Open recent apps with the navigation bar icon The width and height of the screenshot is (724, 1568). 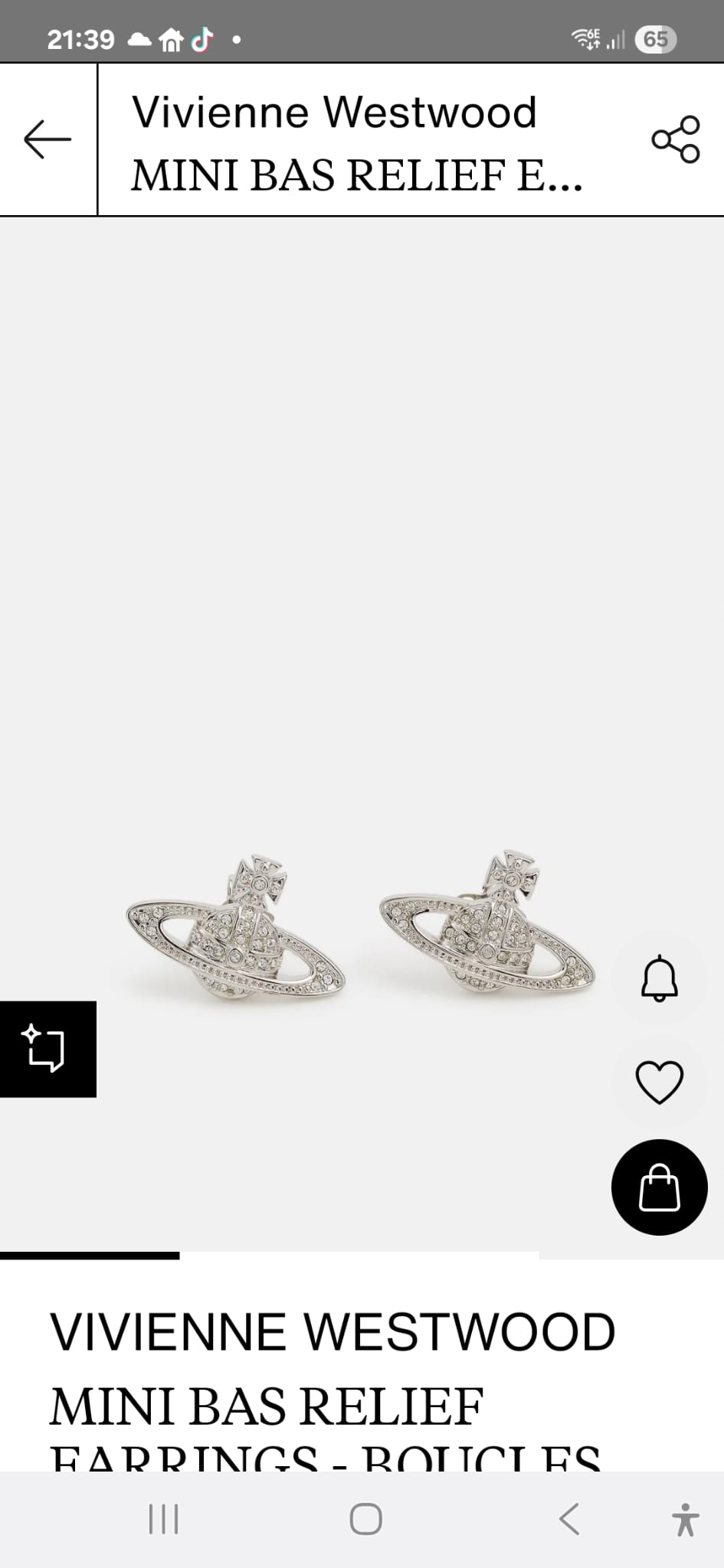point(162,1521)
